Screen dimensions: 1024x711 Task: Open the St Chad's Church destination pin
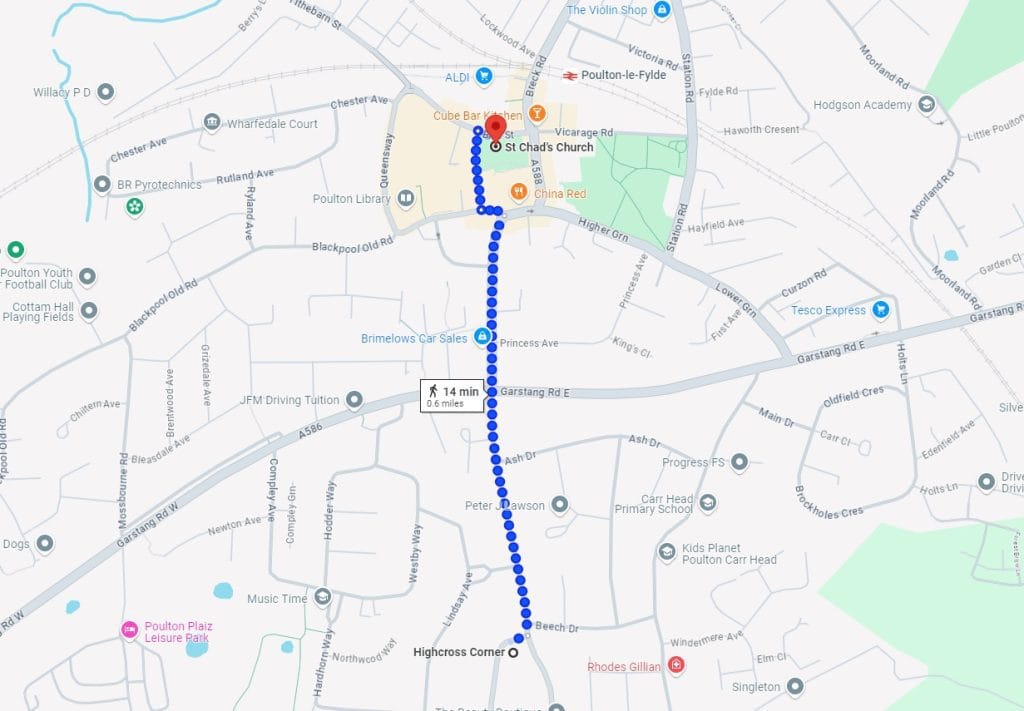497,128
